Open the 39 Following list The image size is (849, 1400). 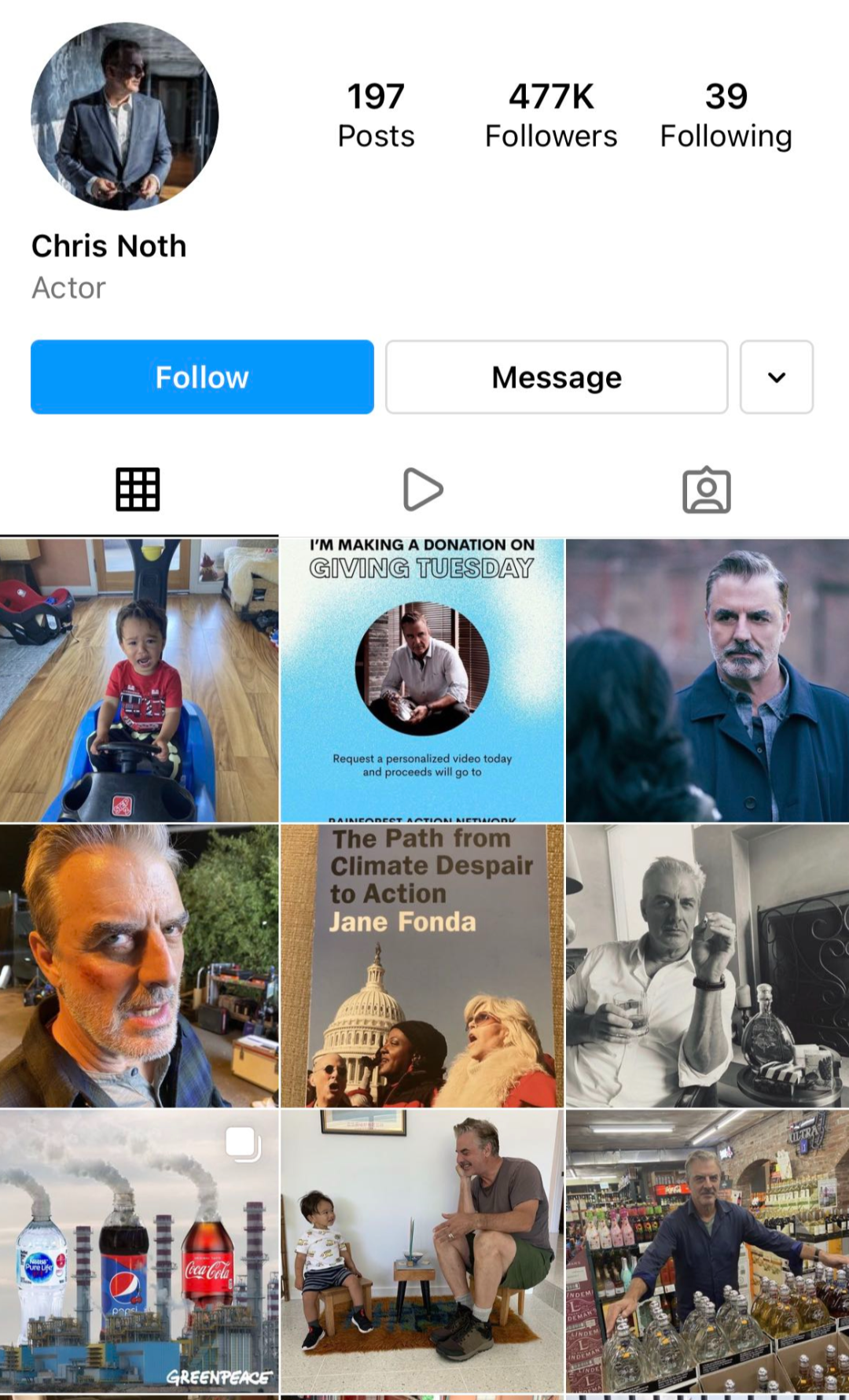tap(725, 115)
